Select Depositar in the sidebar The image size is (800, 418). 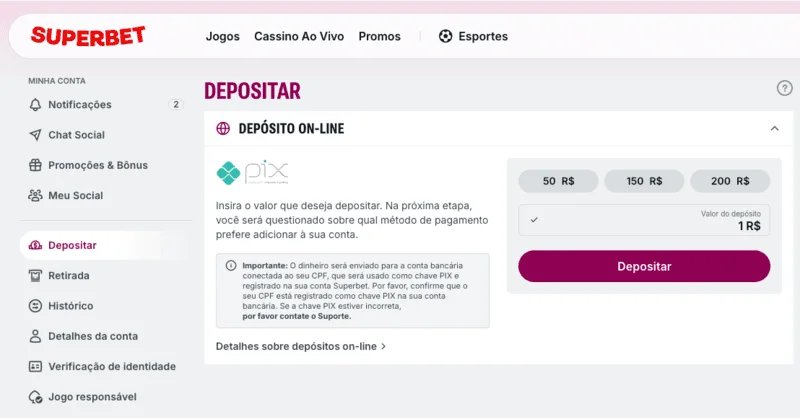tap(72, 245)
